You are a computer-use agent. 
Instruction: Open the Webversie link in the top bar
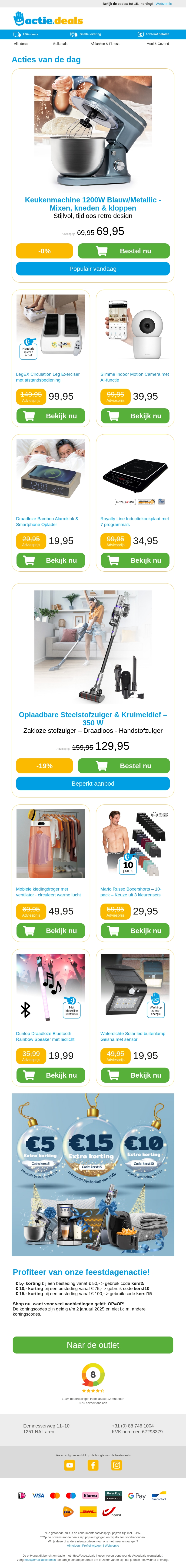(163, 4)
